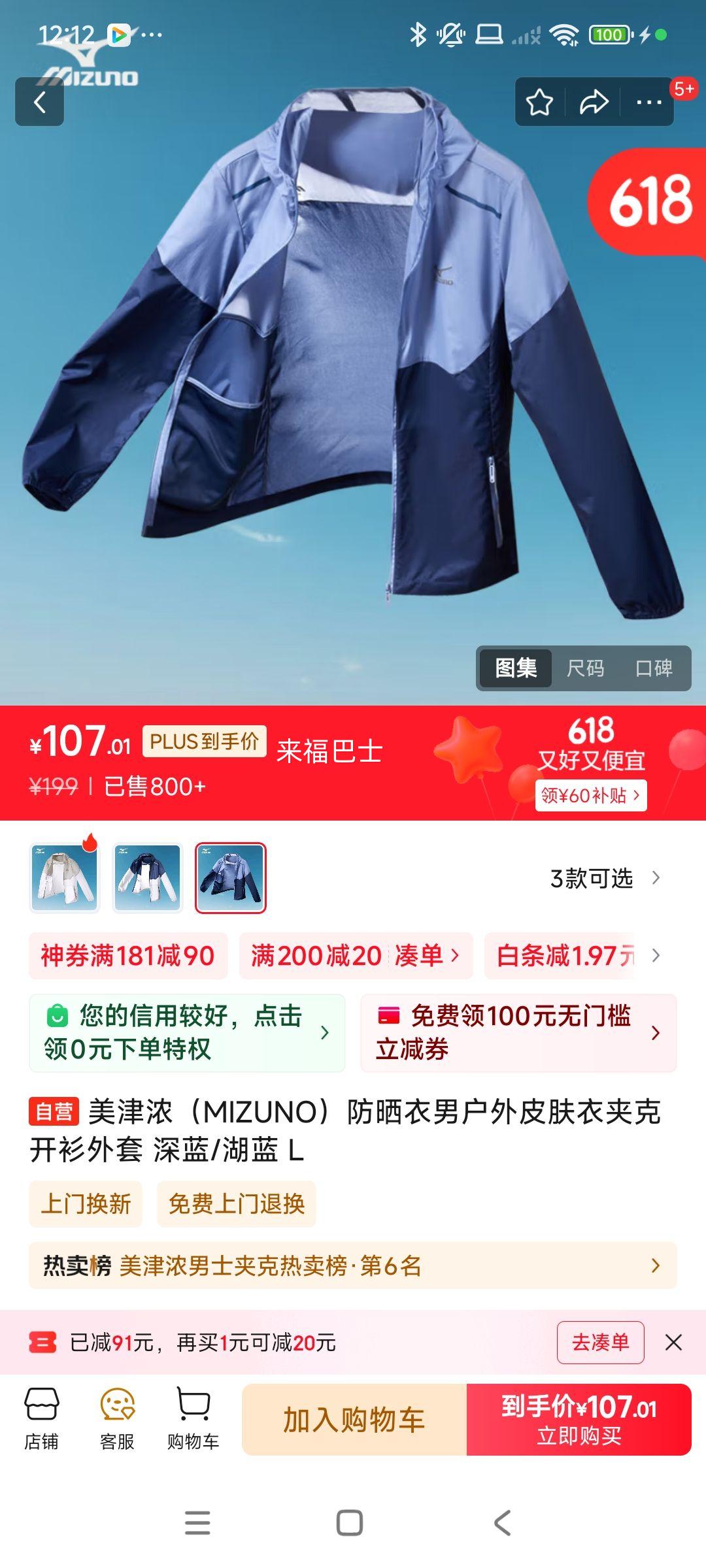
Task: Open the three-dot overflow menu
Action: click(648, 102)
